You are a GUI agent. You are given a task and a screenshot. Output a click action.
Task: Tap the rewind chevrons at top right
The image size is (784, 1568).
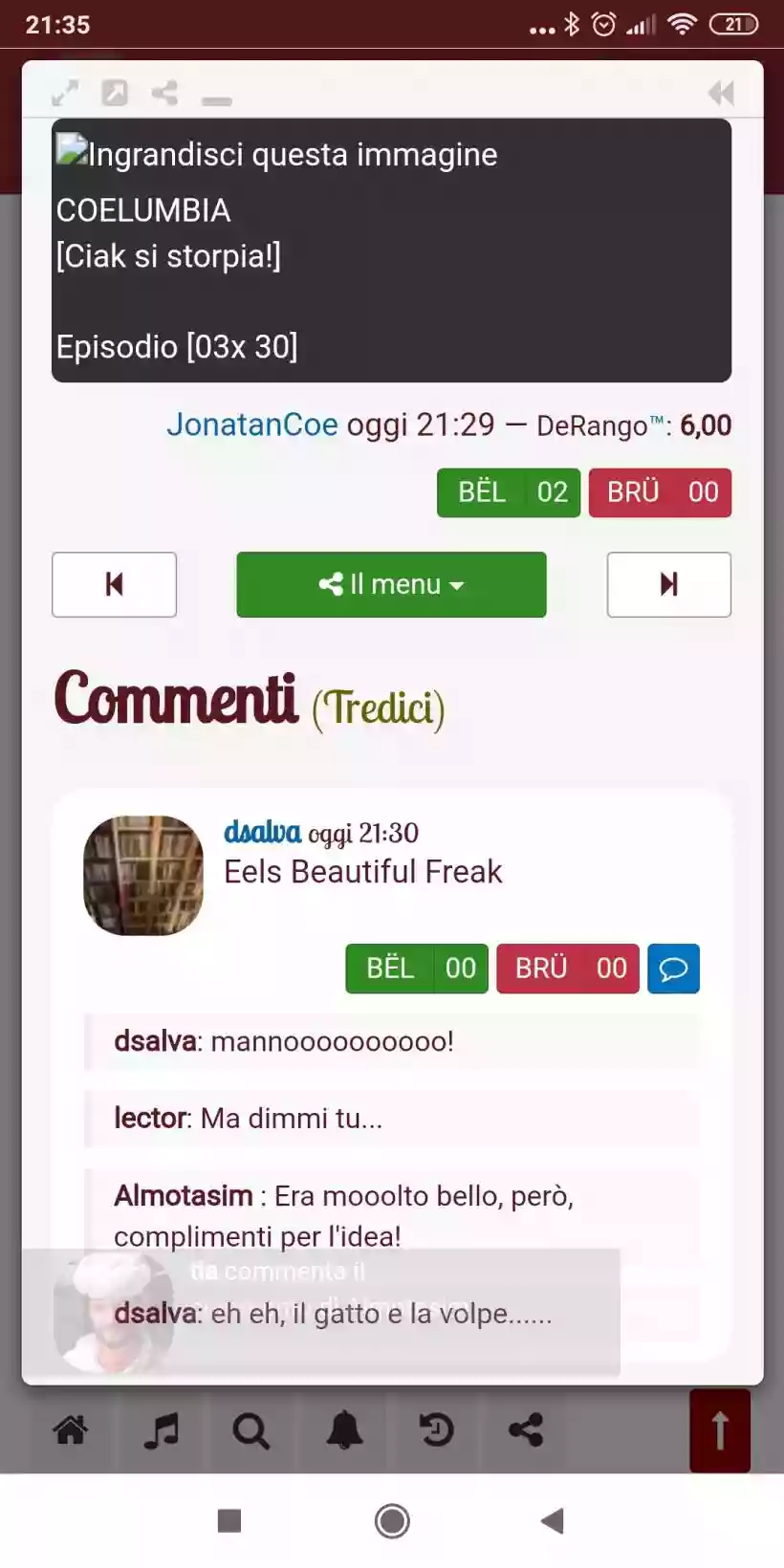[x=720, y=93]
